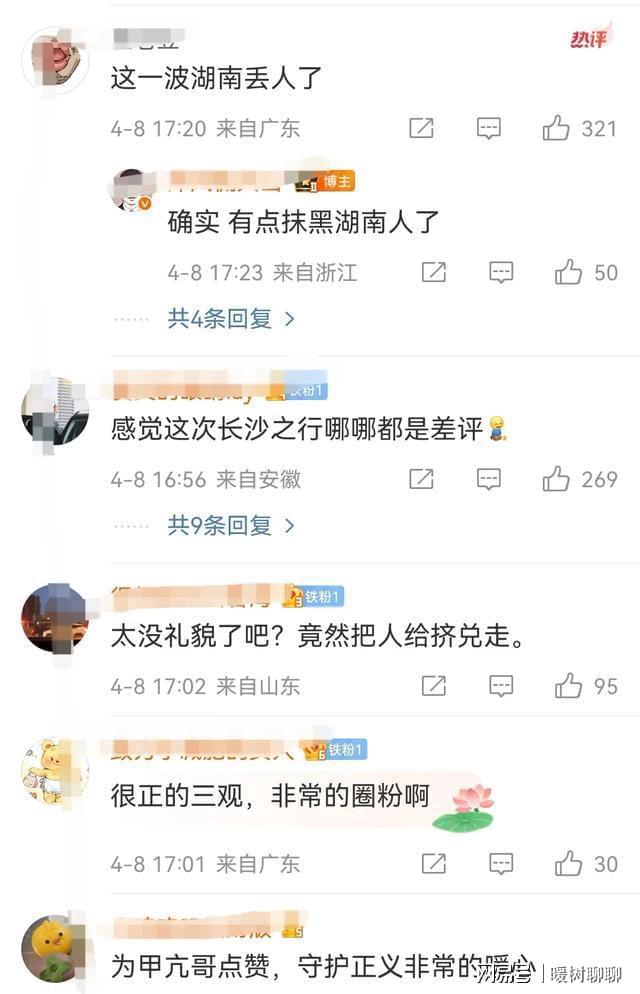Like the comment "很正的三观，非常的圈粉啊"
The image size is (640, 994).
(x=569, y=863)
